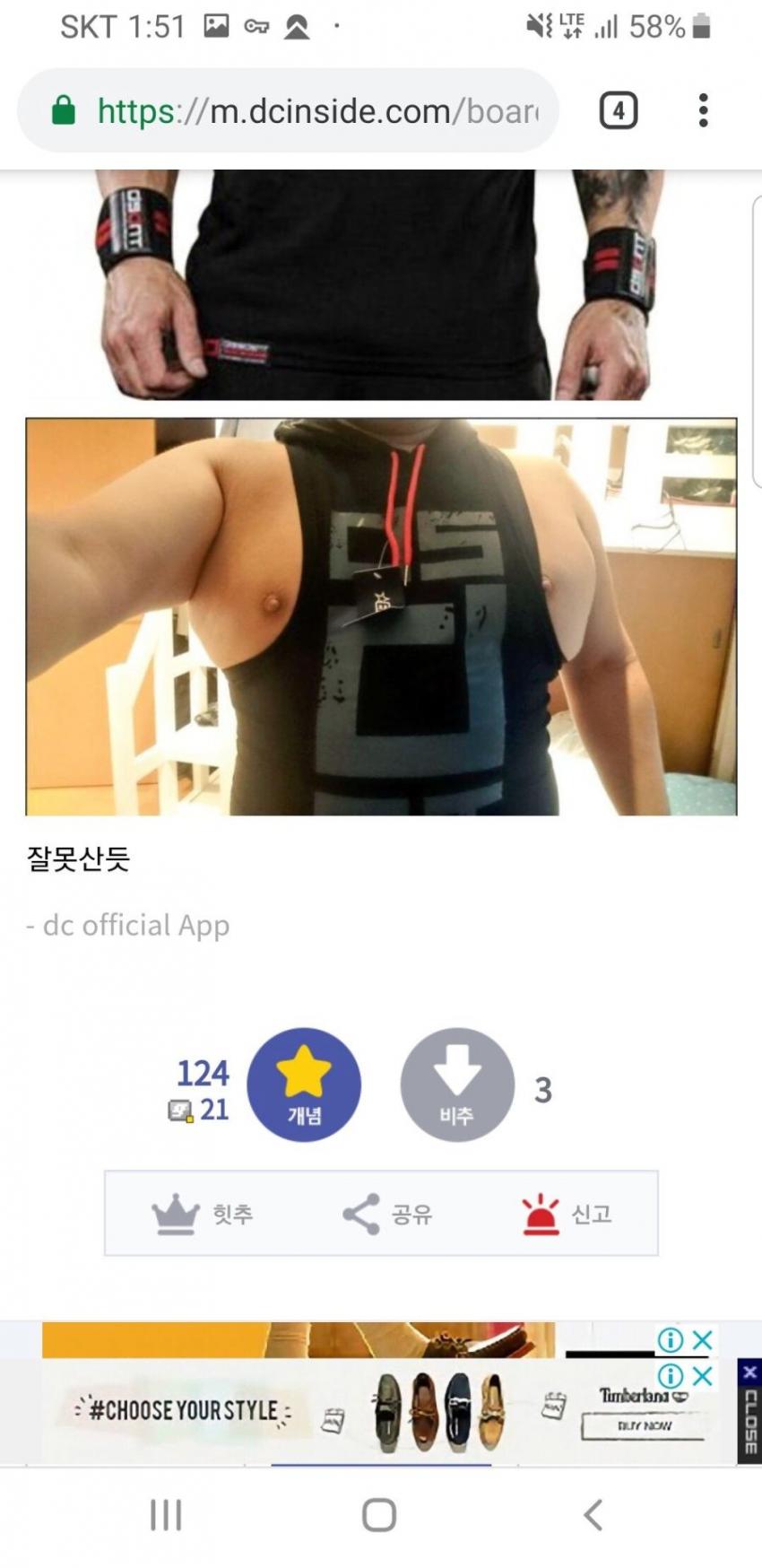Go to the home screen

pos(379,1515)
